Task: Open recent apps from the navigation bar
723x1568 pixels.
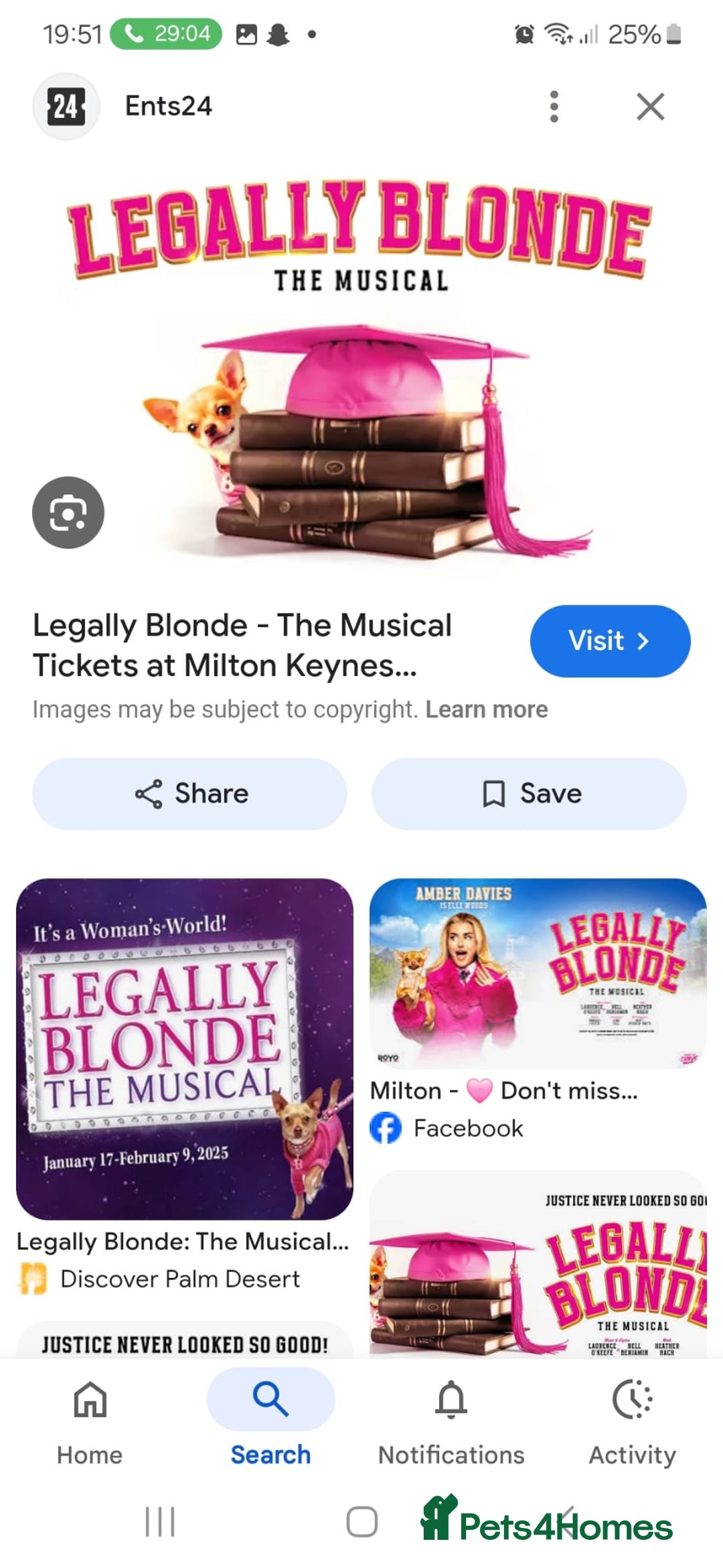Action: click(160, 1522)
